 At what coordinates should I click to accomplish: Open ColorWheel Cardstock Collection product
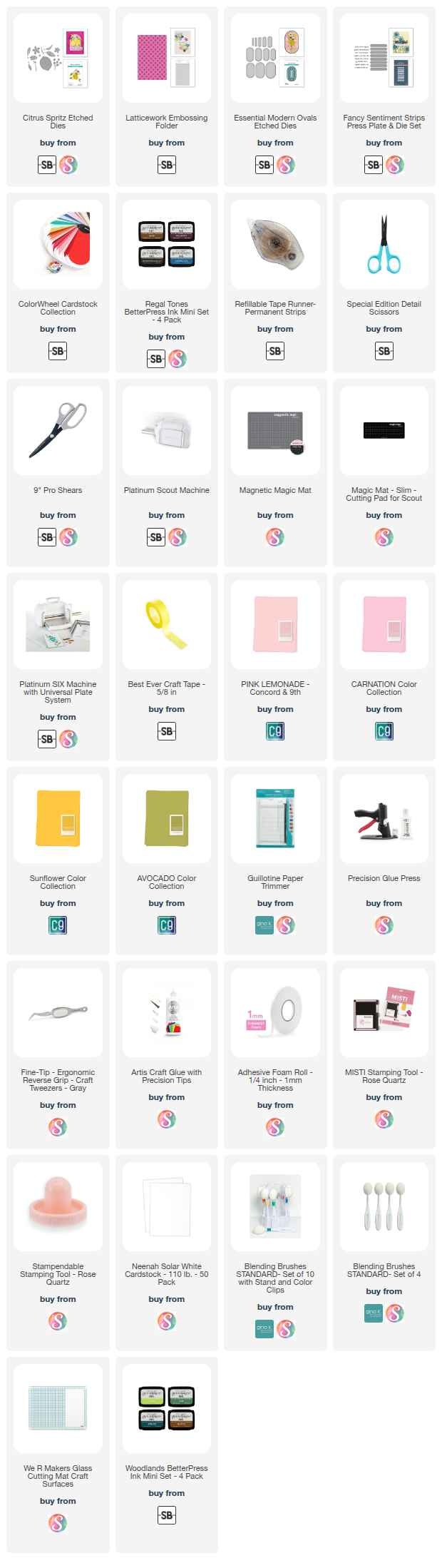(58, 244)
